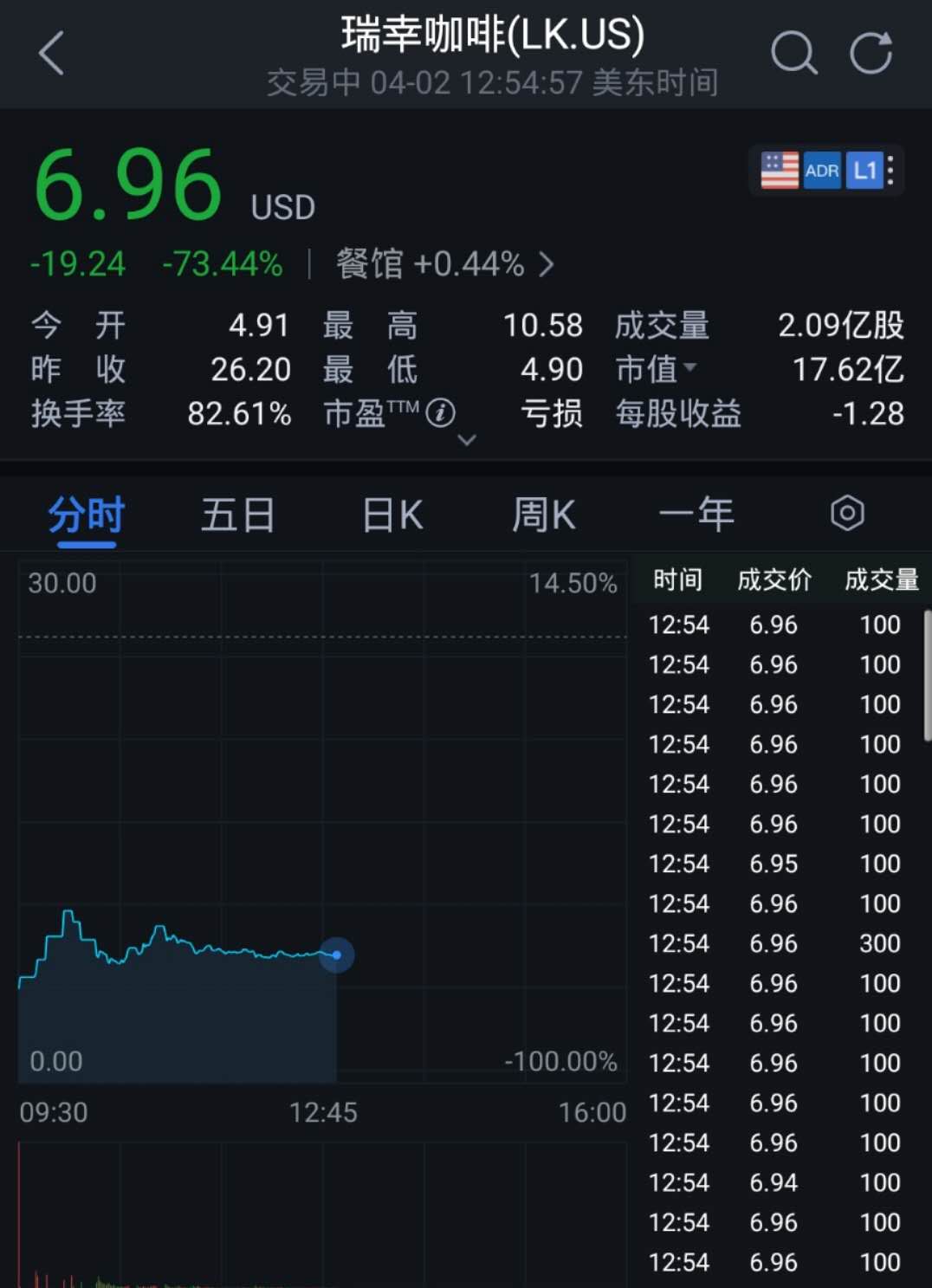Select the 分时 chart tab
Image resolution: width=932 pixels, height=1288 pixels.
tap(87, 515)
